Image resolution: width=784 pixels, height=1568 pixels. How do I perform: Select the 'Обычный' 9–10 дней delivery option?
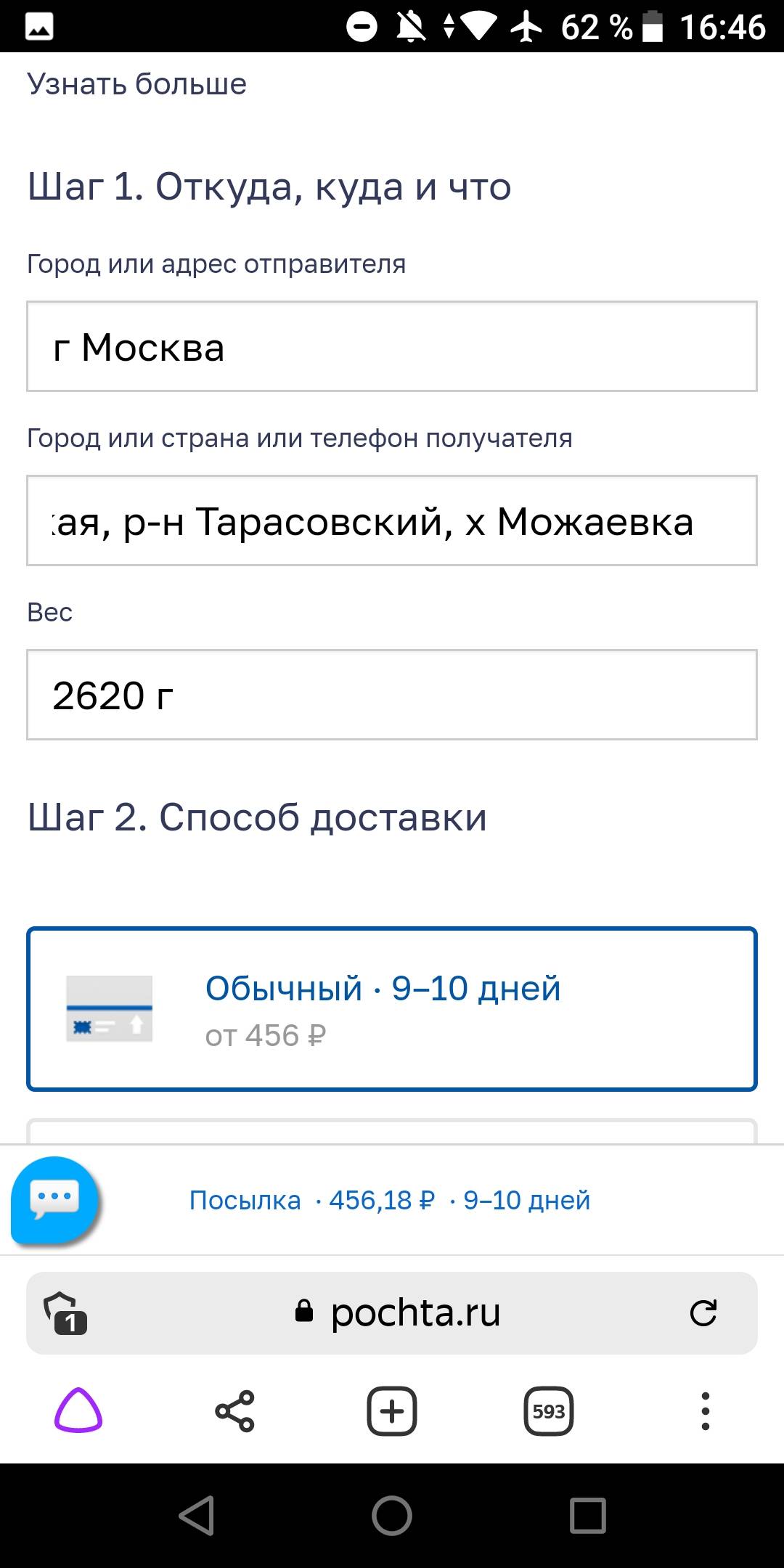(x=392, y=1008)
